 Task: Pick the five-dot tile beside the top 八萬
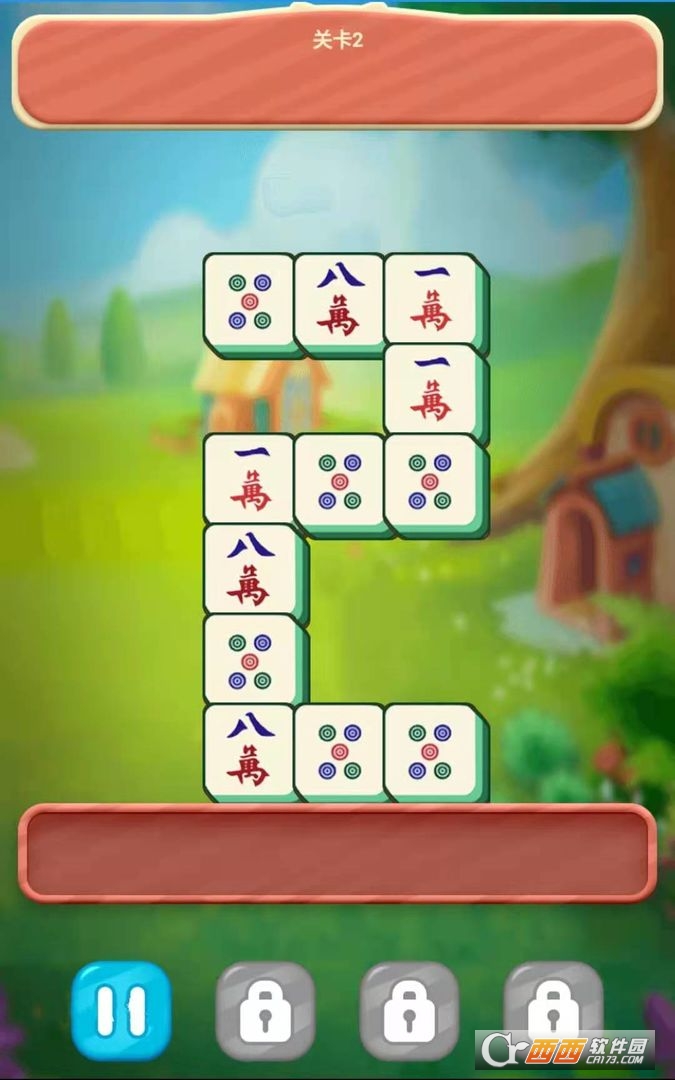tap(249, 300)
